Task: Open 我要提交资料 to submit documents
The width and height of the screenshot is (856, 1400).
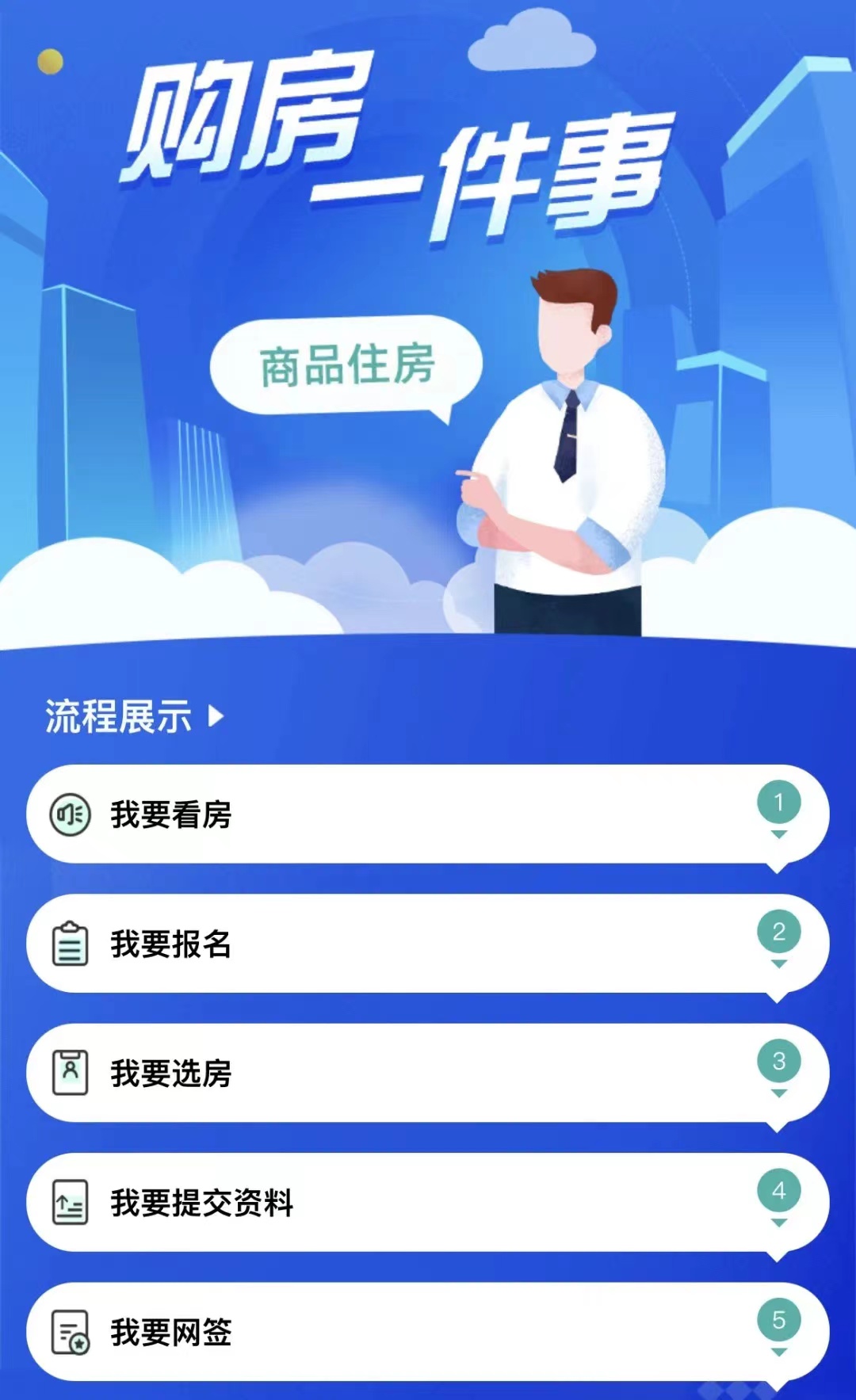Action: click(428, 1203)
